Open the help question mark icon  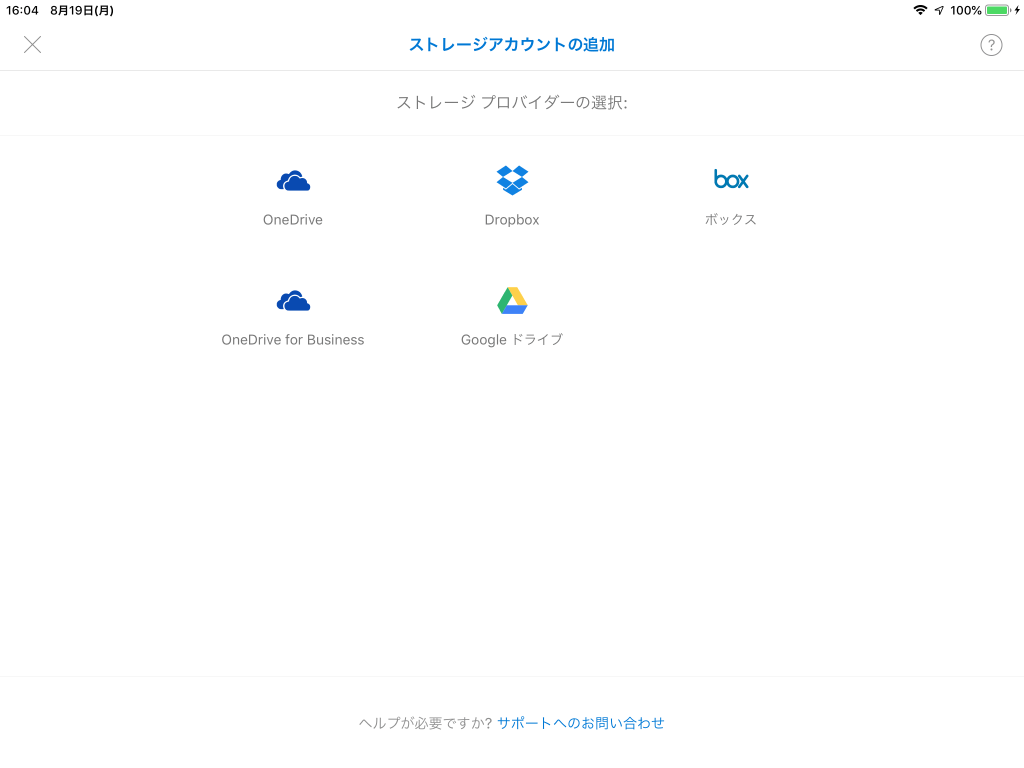[990, 45]
